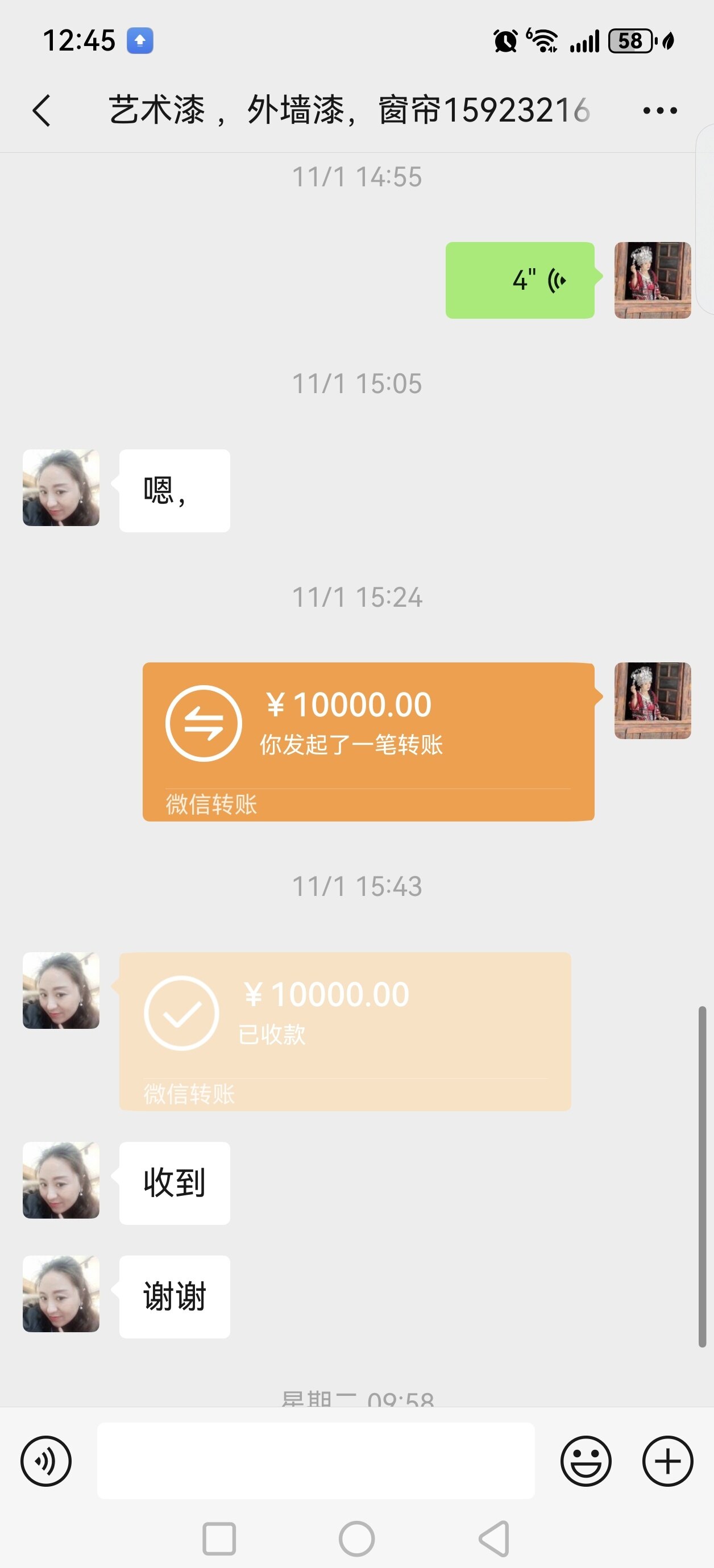Open the plus attachment menu

click(x=668, y=1461)
